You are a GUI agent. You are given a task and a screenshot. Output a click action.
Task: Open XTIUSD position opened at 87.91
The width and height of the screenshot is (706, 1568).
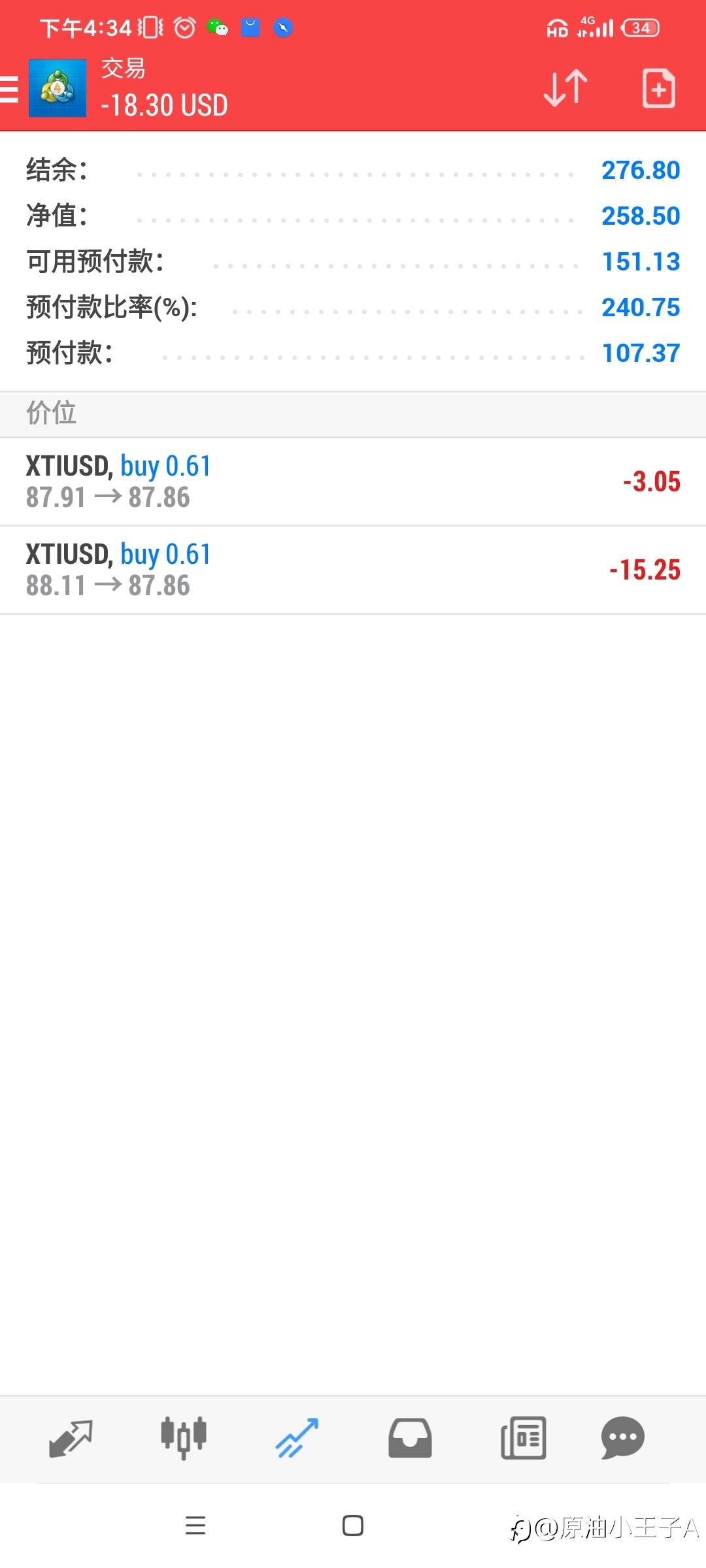[353, 482]
